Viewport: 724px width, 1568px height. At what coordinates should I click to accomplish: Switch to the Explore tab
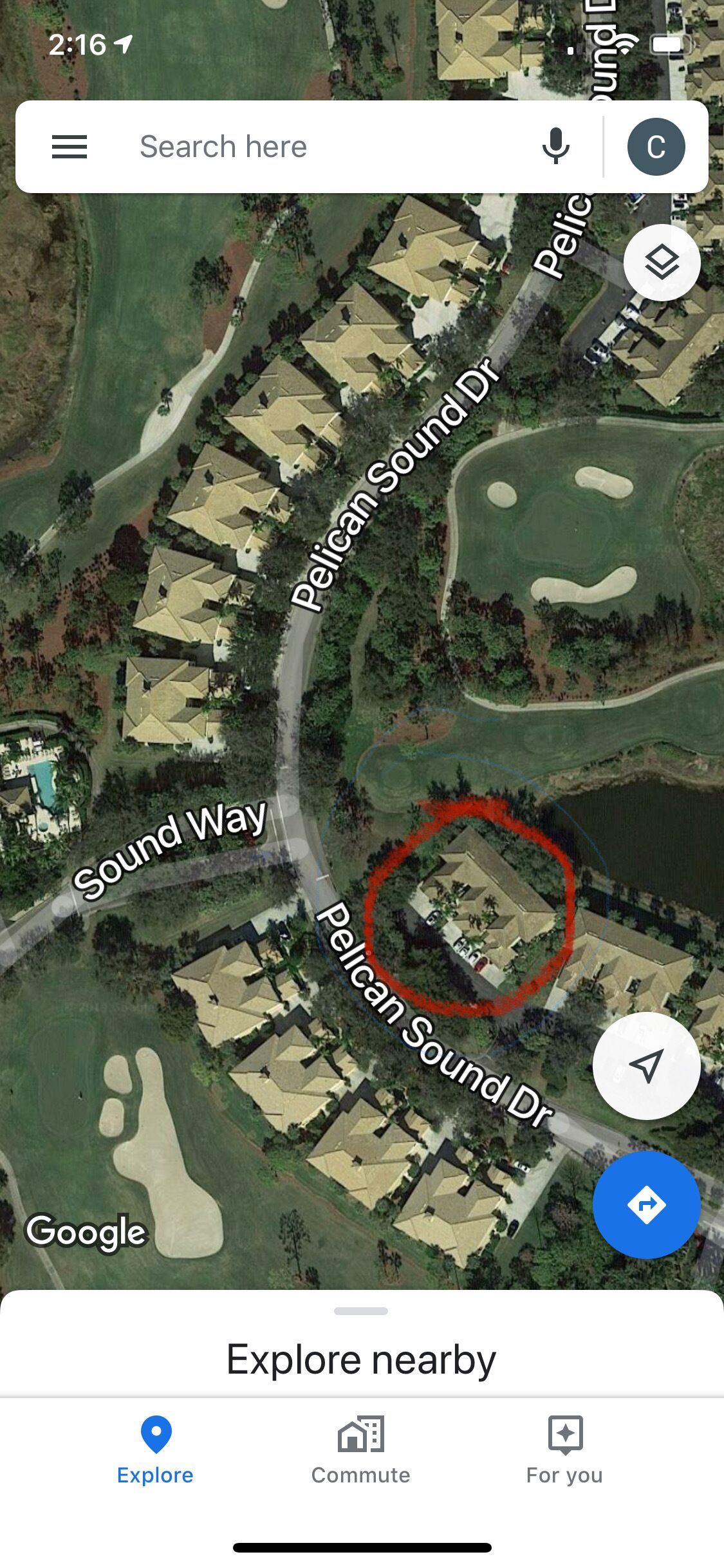pos(155,1451)
